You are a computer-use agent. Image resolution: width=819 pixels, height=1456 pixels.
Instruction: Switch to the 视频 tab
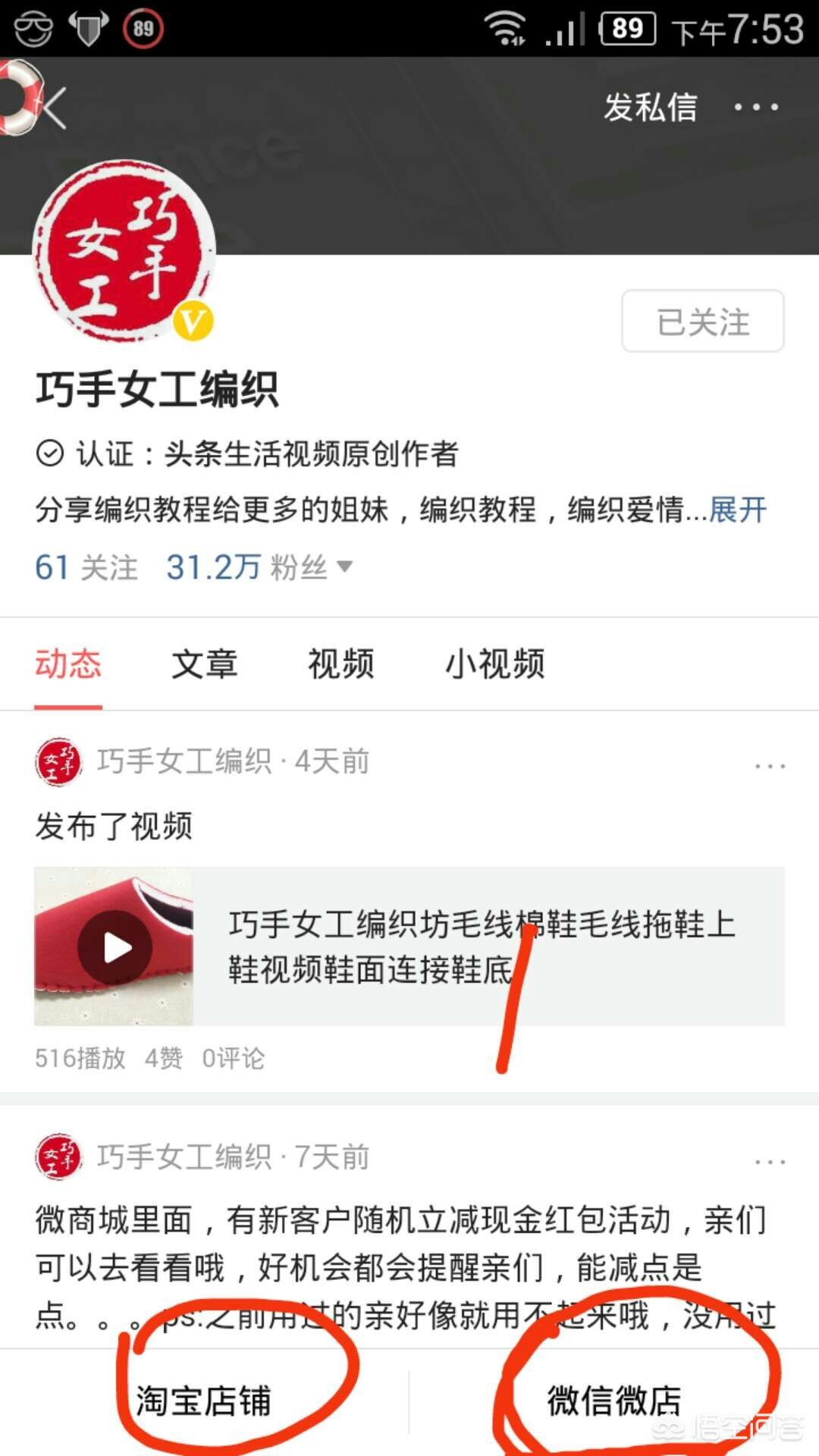340,664
